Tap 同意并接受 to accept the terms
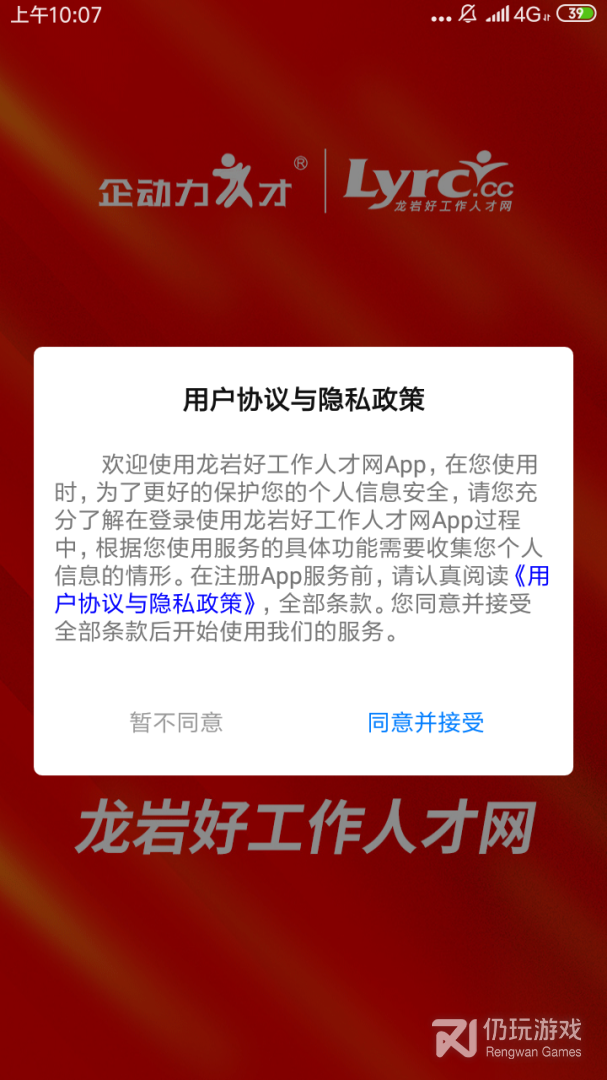 tap(426, 722)
